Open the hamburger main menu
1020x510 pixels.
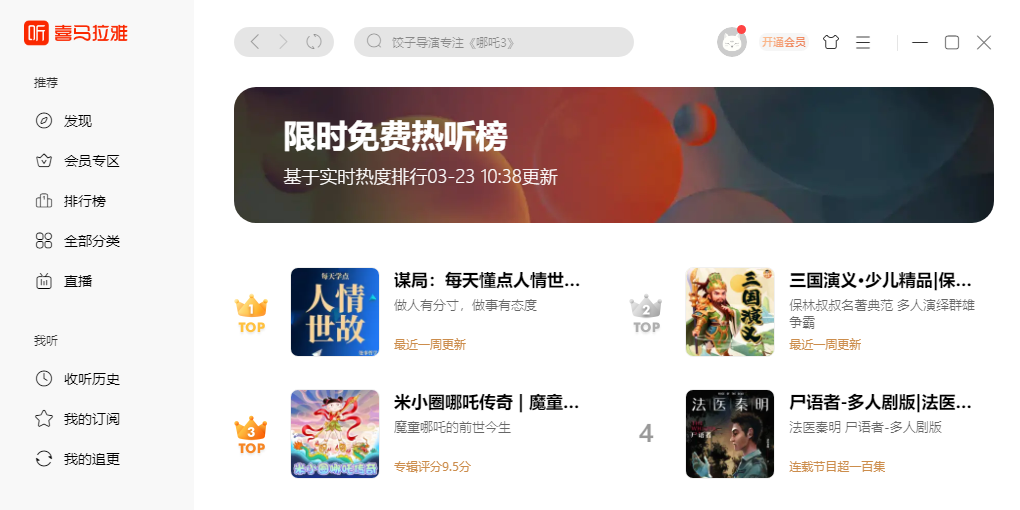[x=862, y=42]
